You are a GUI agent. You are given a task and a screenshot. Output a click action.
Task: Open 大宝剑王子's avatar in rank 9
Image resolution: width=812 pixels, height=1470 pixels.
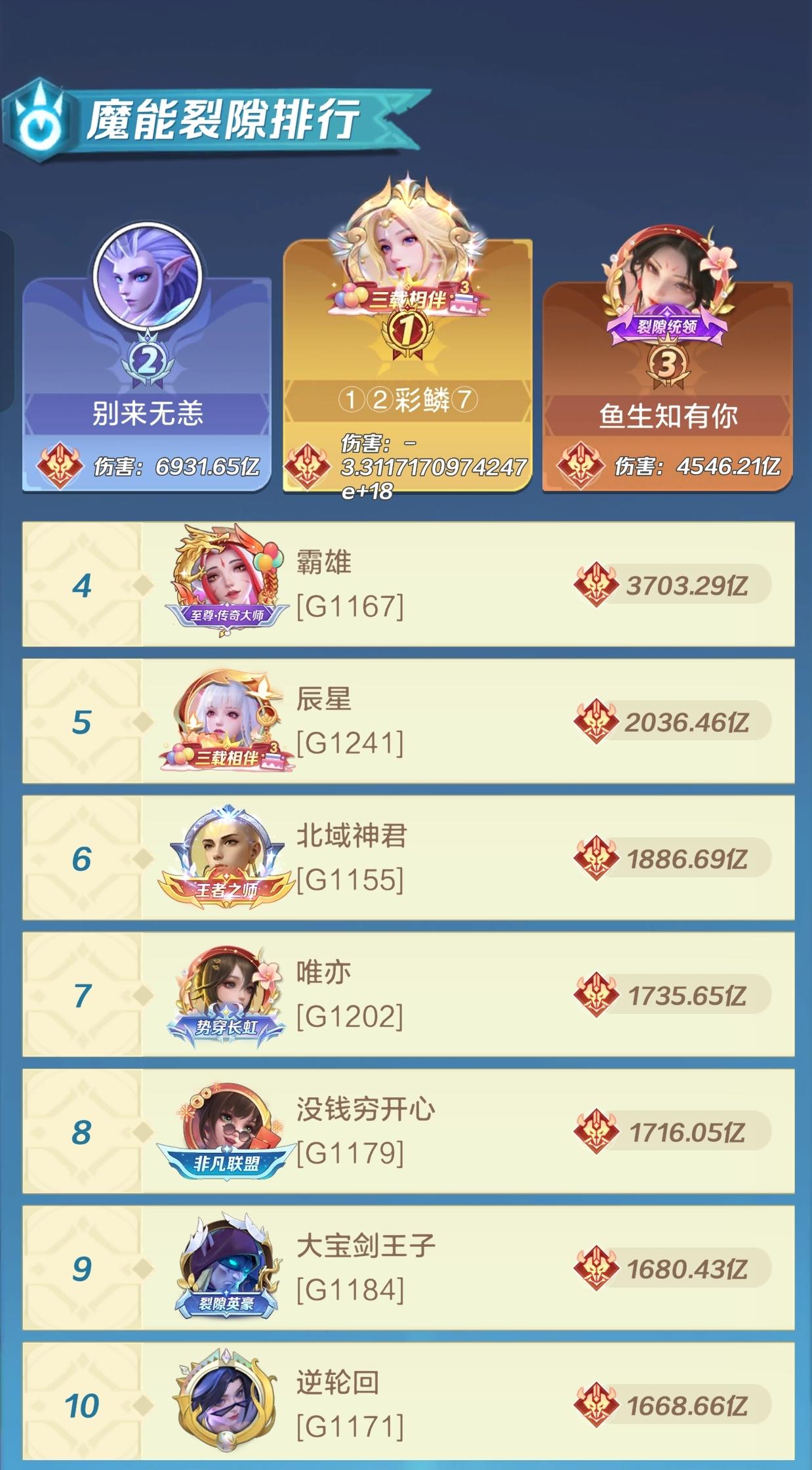point(226,1260)
